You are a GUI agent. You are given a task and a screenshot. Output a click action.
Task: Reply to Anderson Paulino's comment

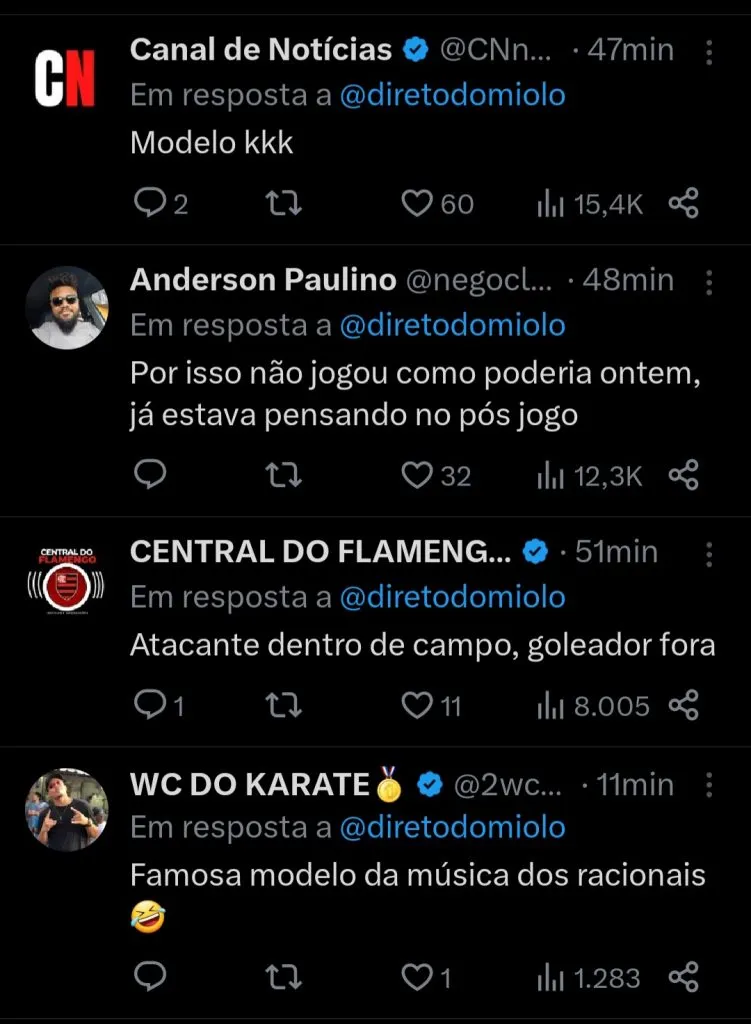coord(149,476)
